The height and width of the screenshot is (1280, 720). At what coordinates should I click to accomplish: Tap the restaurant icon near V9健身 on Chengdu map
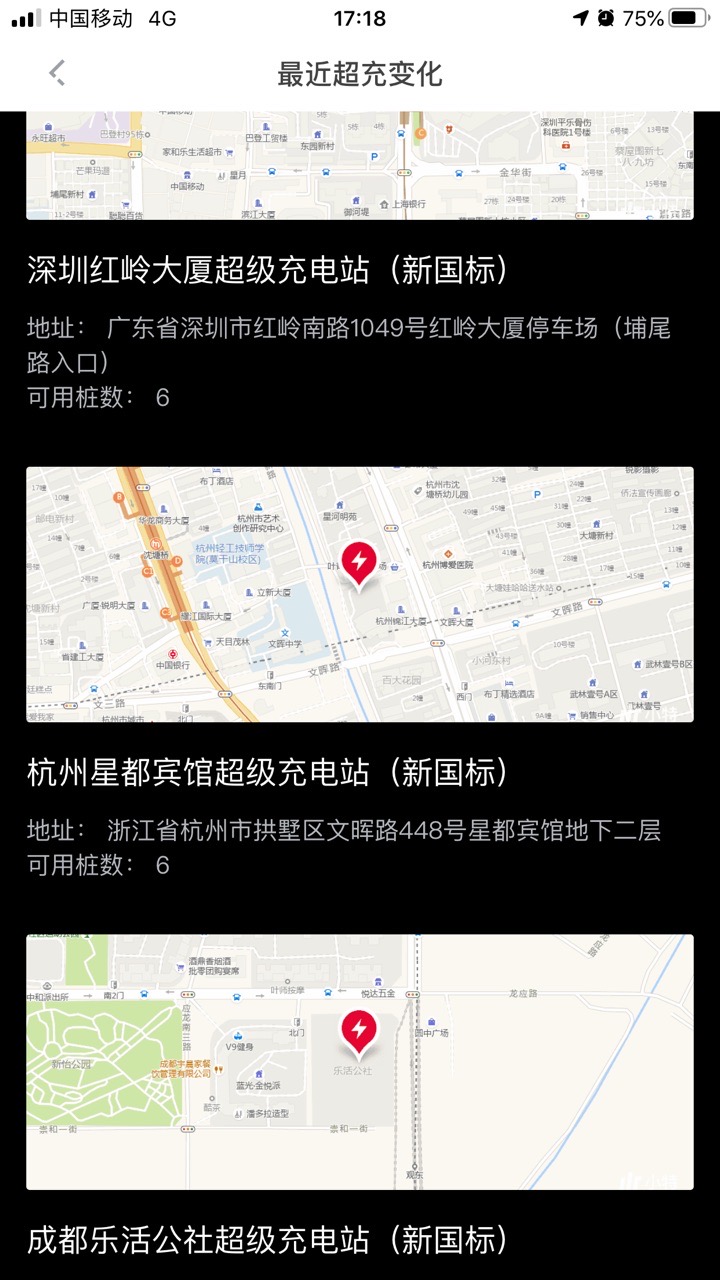pyautogui.click(x=220, y=1068)
